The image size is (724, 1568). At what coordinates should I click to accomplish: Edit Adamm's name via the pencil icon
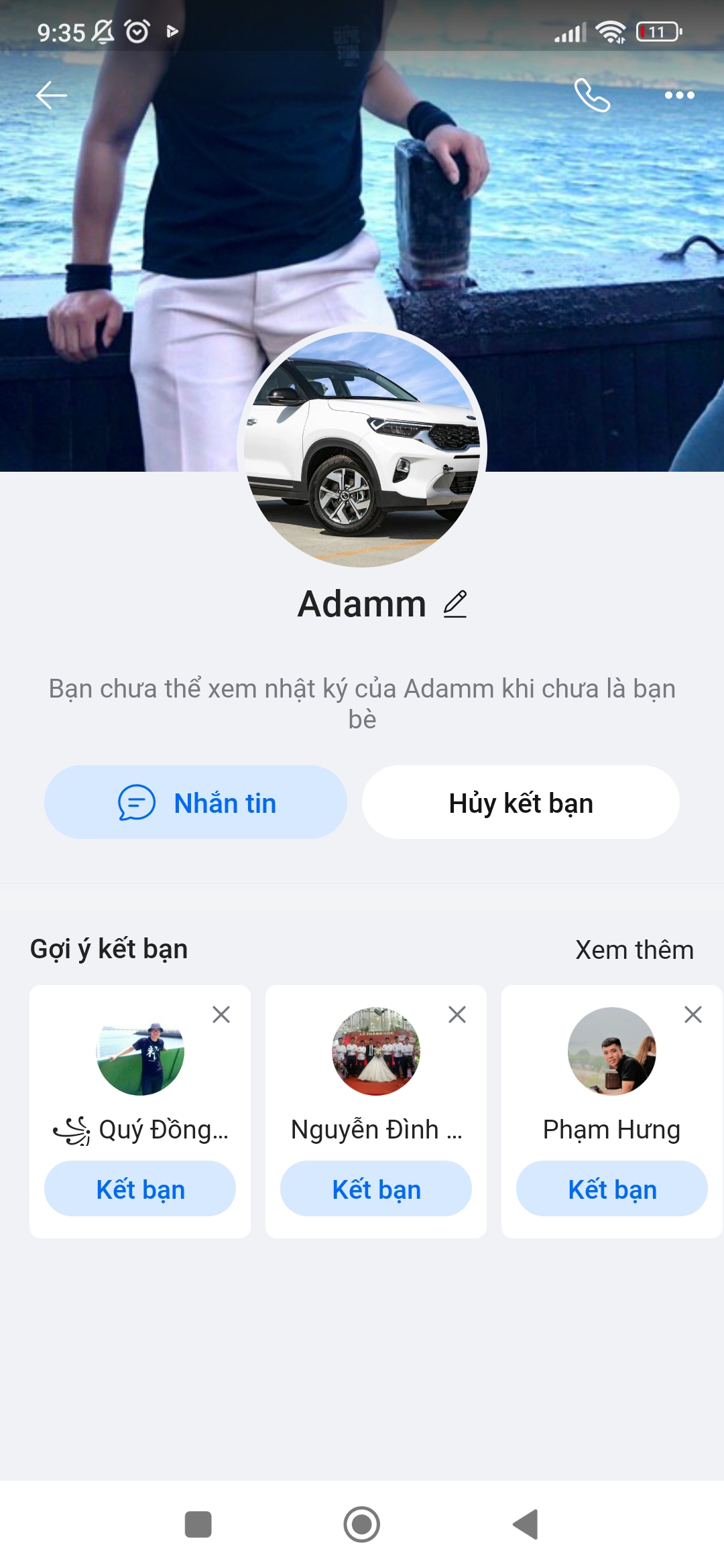pyautogui.click(x=455, y=604)
